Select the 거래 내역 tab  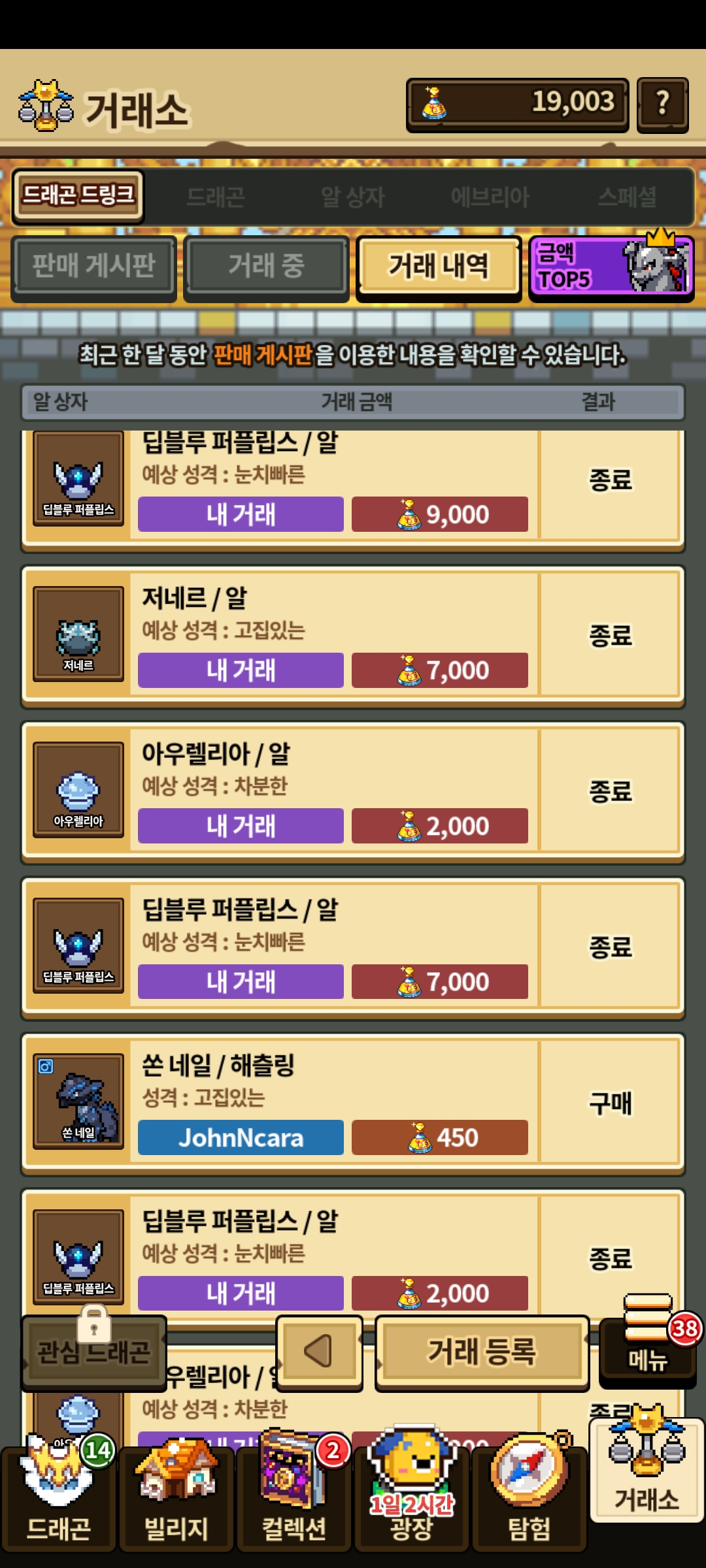439,266
